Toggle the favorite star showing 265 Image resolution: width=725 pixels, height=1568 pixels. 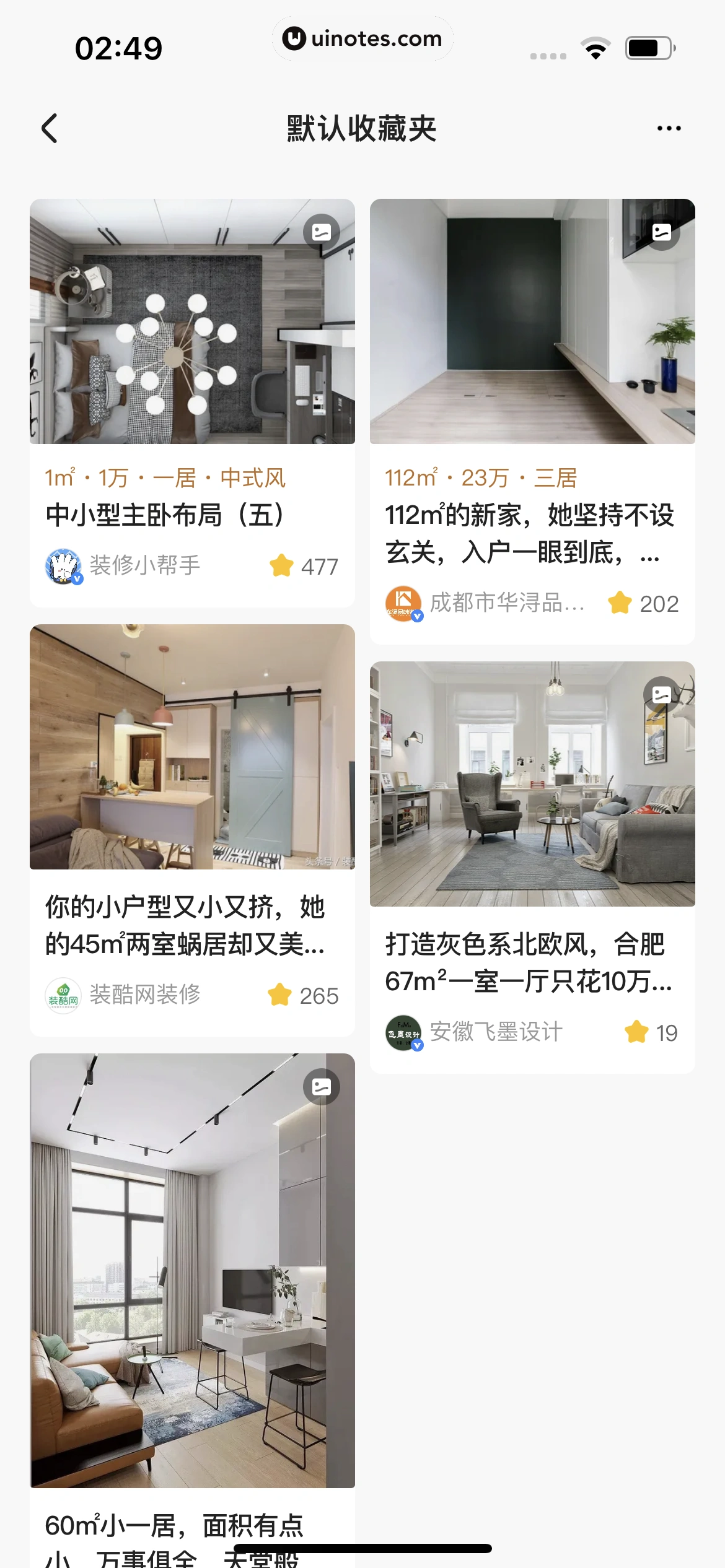(x=282, y=995)
